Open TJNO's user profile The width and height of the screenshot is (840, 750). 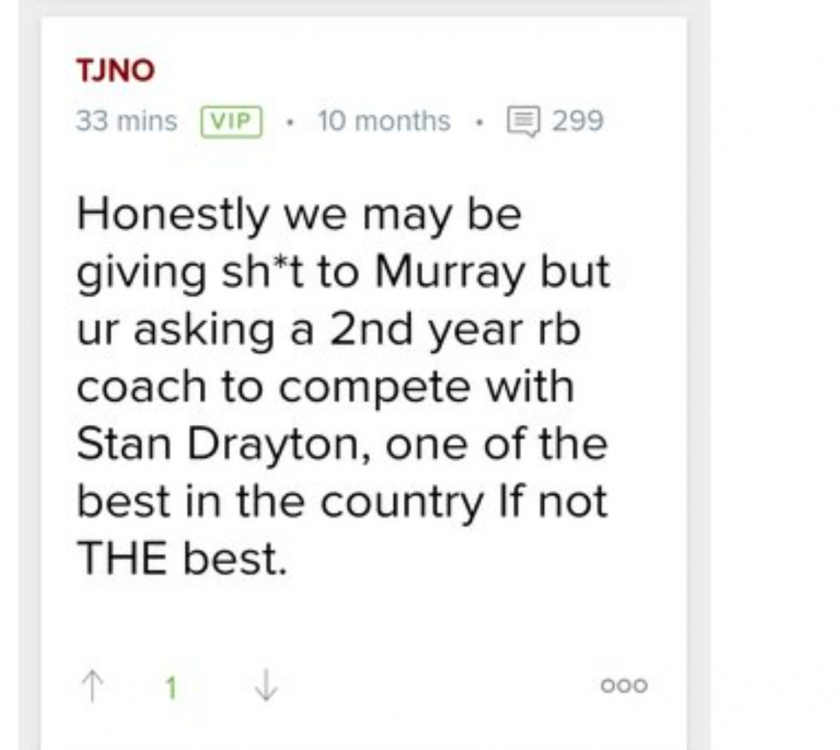click(115, 70)
